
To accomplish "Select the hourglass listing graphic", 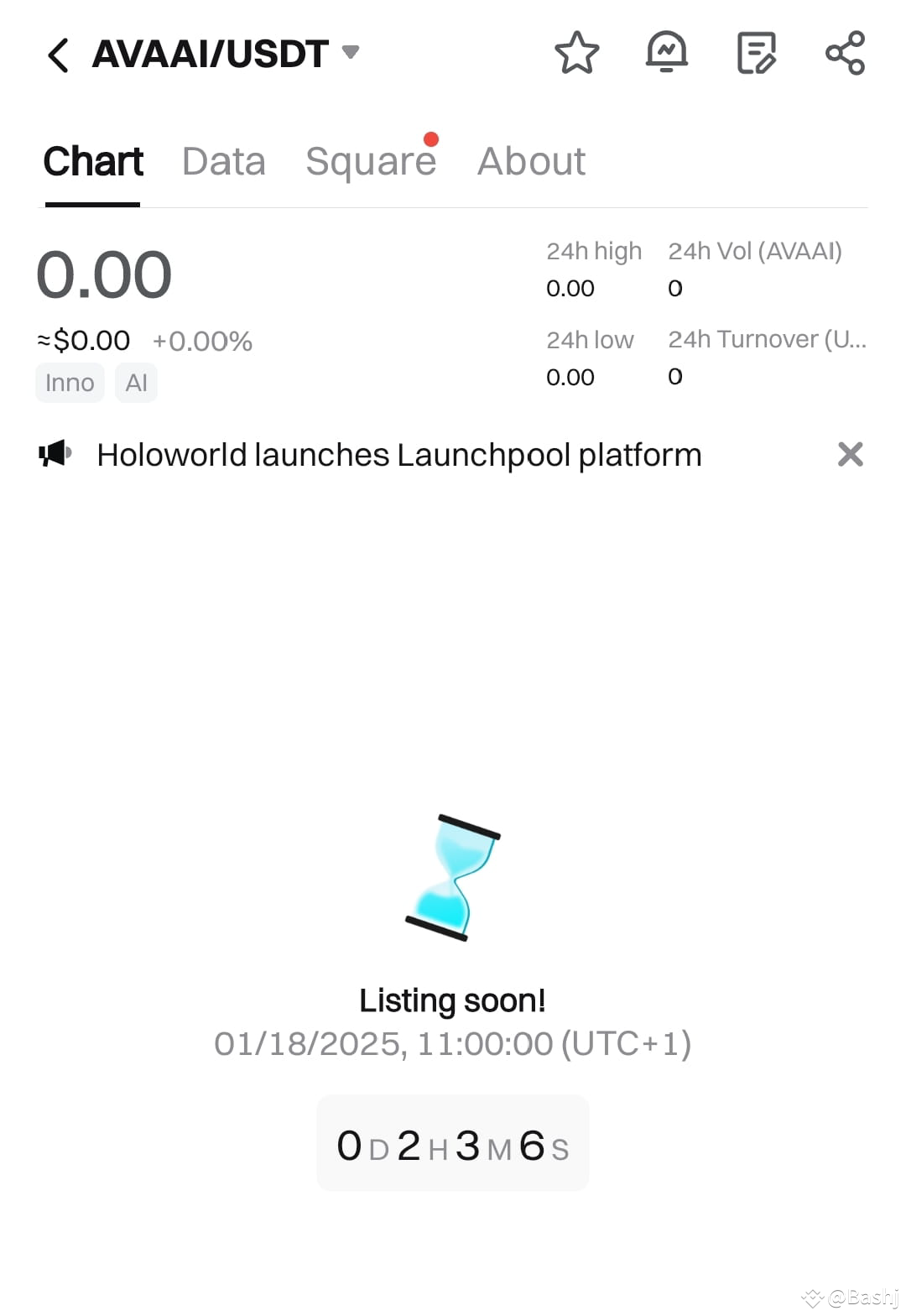I will coord(453,873).
